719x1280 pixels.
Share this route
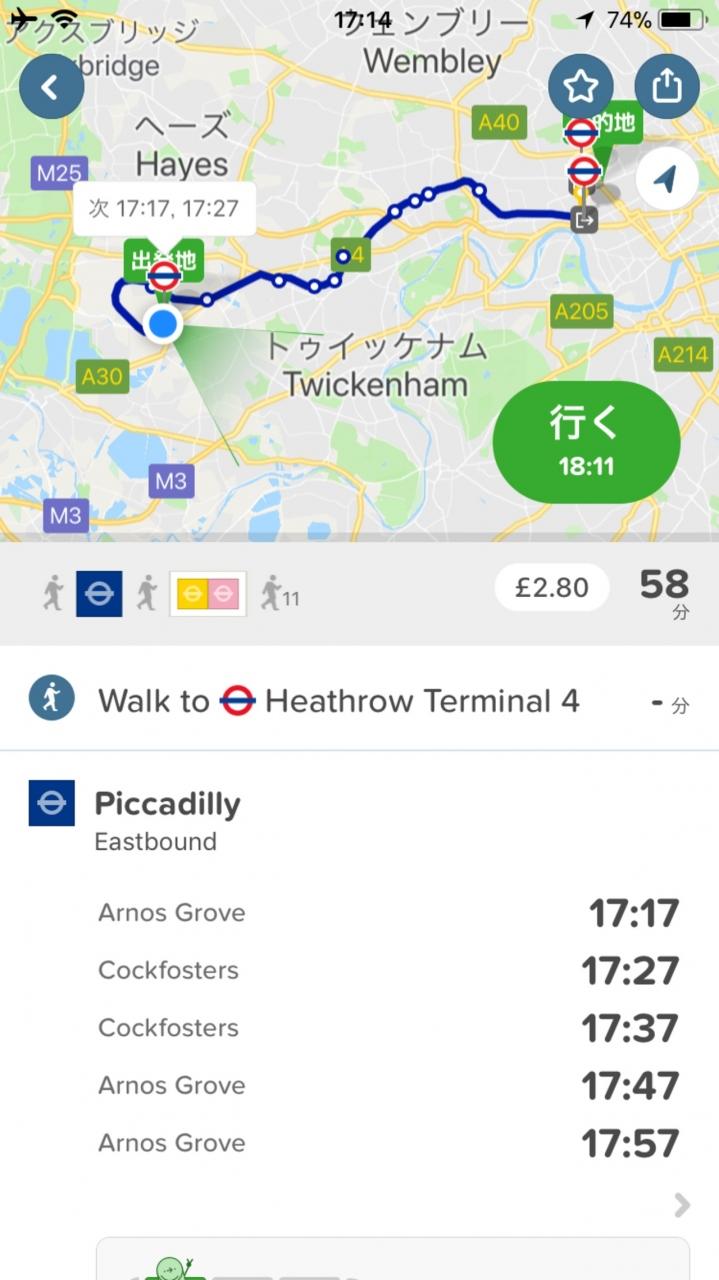[x=667, y=87]
